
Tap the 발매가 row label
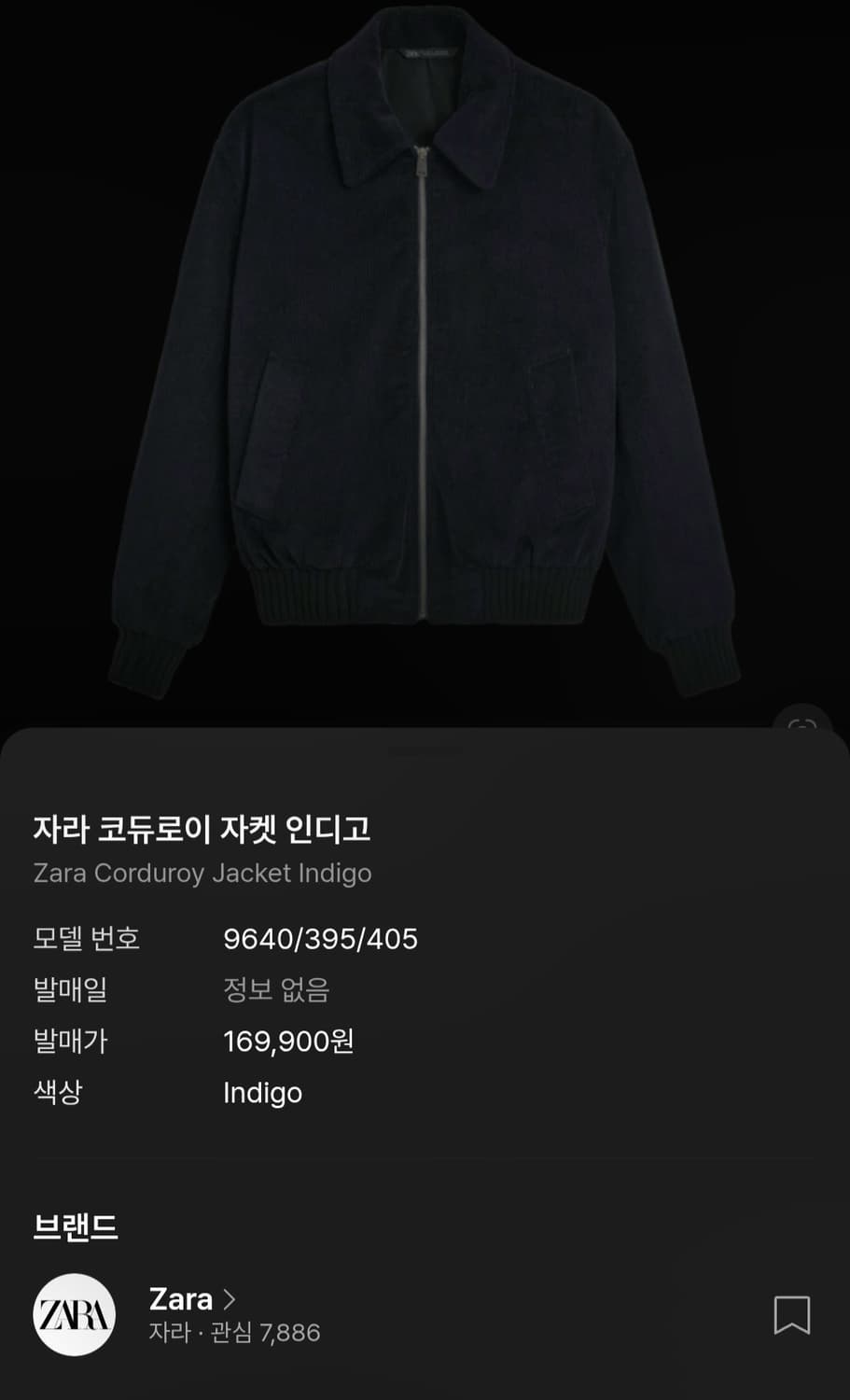tap(70, 1042)
